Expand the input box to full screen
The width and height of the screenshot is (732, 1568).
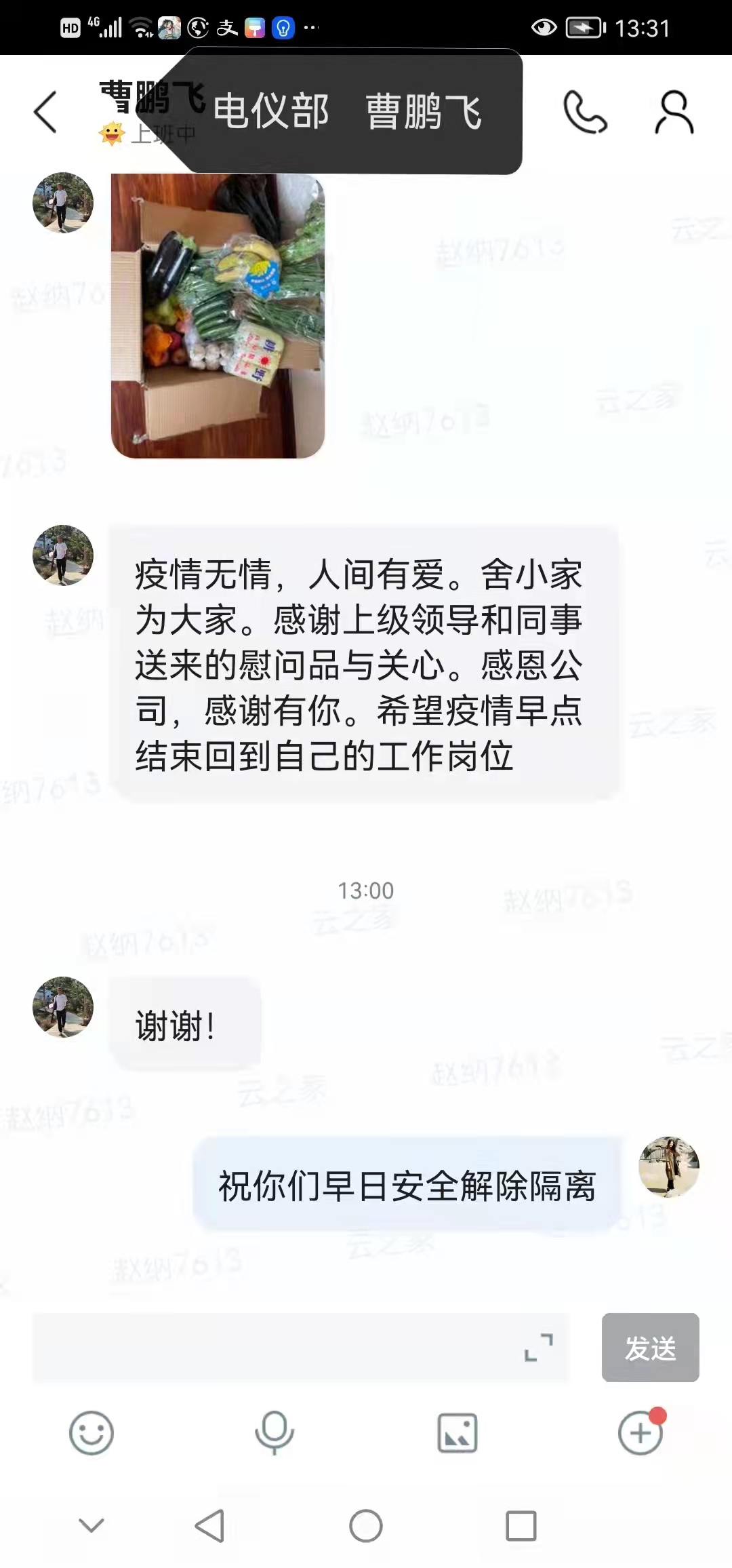[539, 1347]
